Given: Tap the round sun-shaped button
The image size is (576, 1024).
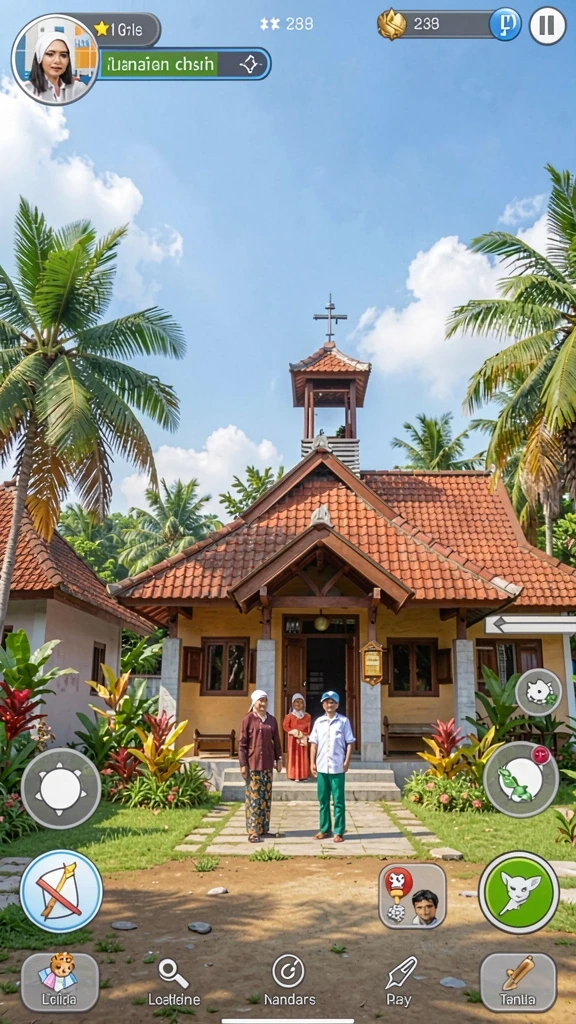Looking at the screenshot, I should coord(61,788).
